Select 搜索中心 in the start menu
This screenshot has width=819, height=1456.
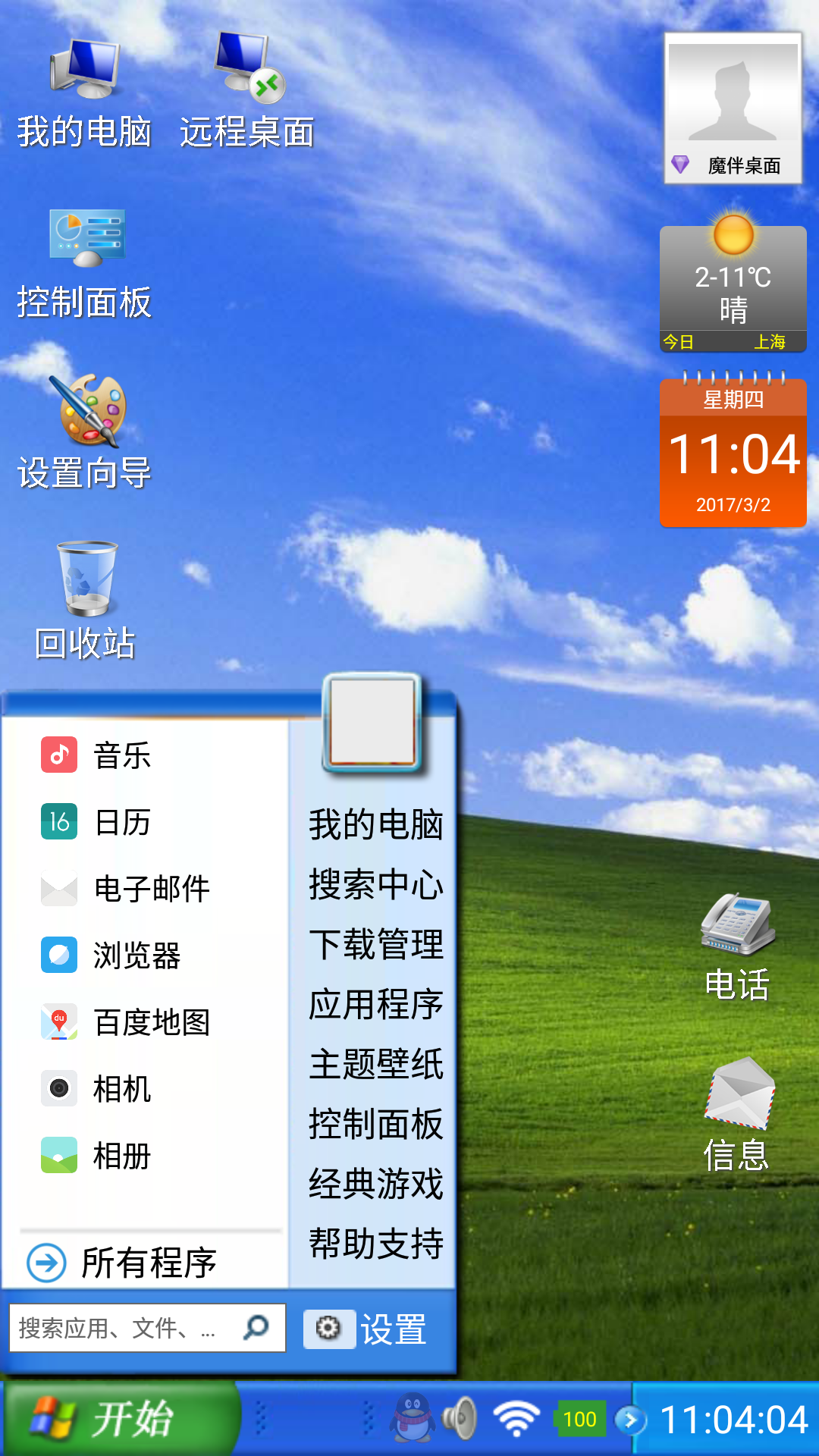pyautogui.click(x=375, y=884)
